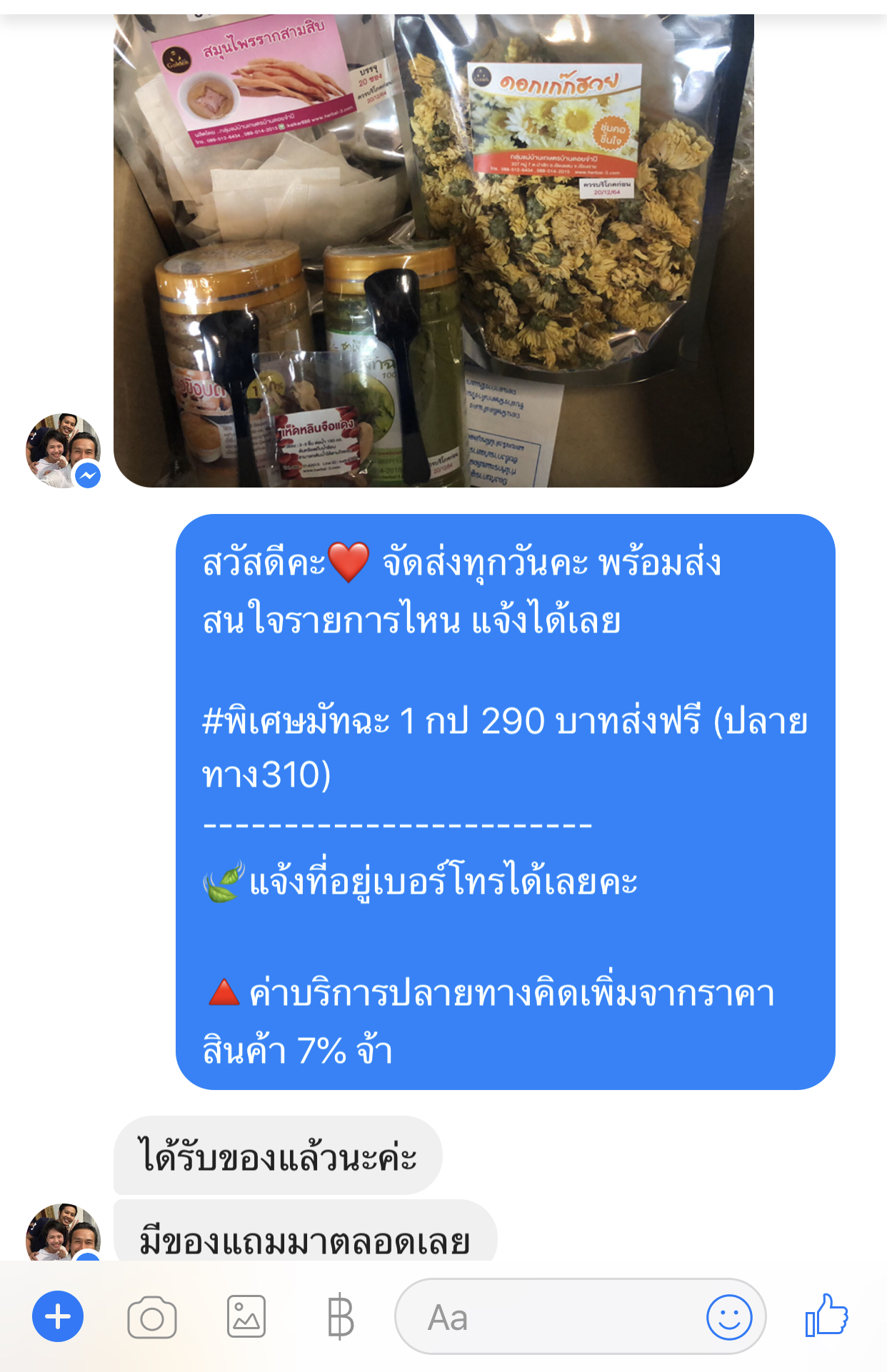
Task: Tap the Messenger badge on the avatar
Action: tap(87, 474)
